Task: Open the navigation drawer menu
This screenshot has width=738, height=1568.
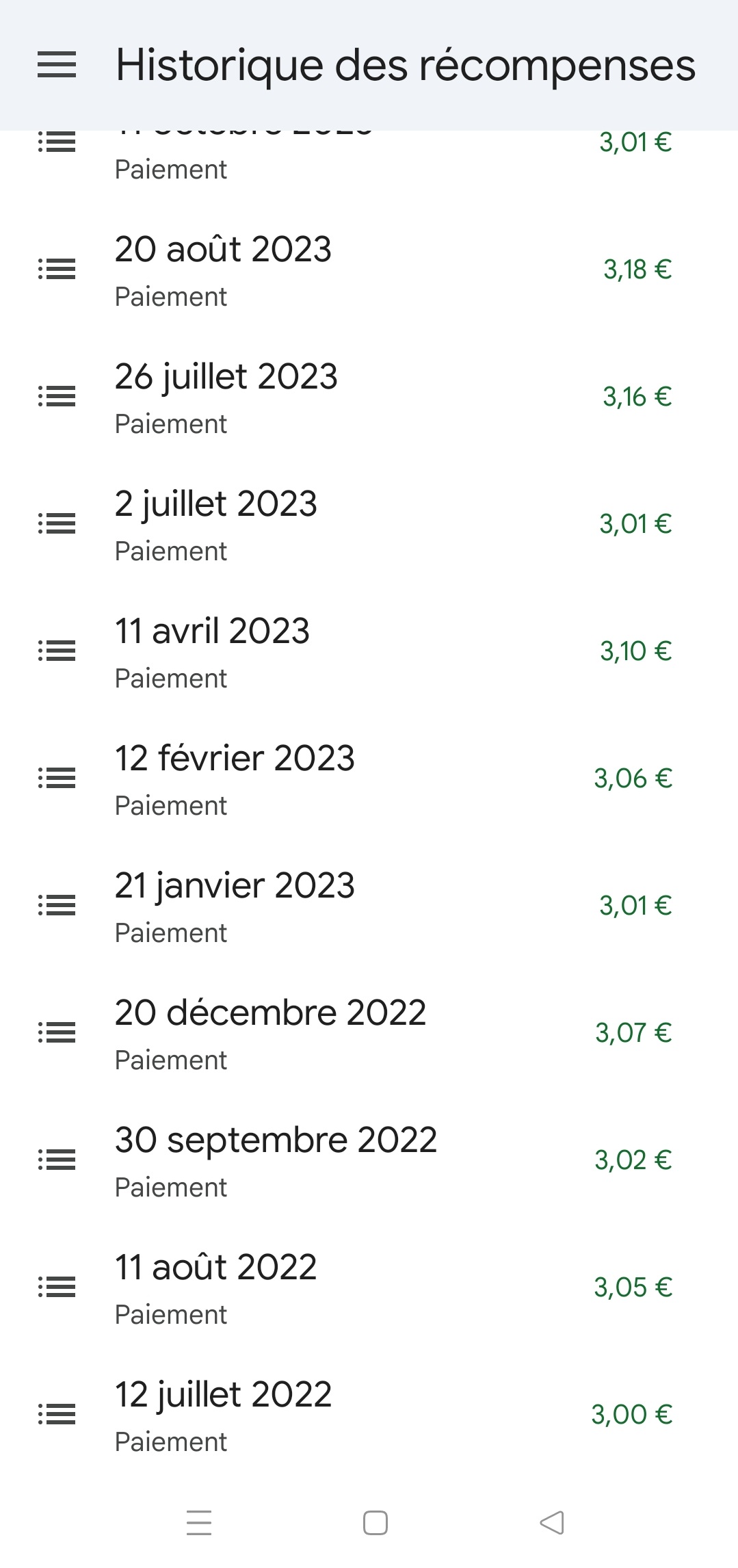Action: [x=57, y=65]
